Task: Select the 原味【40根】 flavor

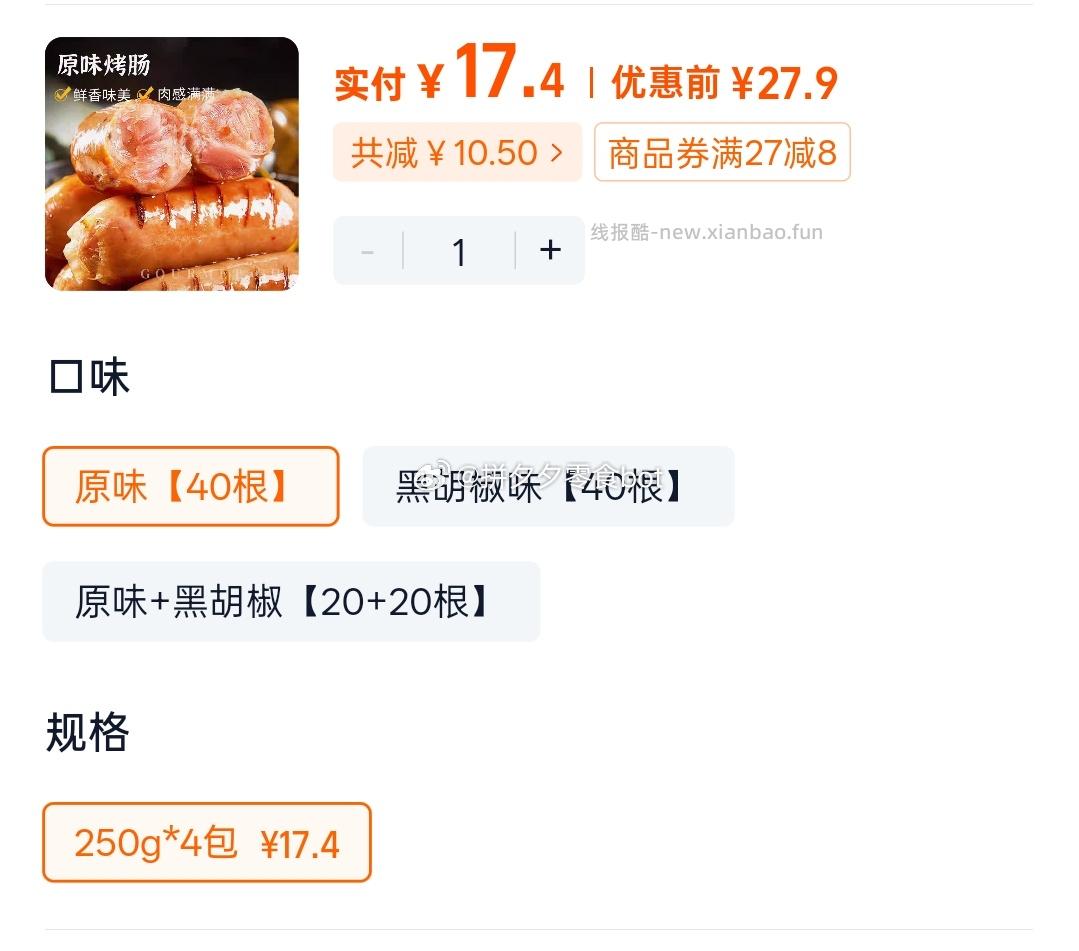Action: tap(191, 486)
